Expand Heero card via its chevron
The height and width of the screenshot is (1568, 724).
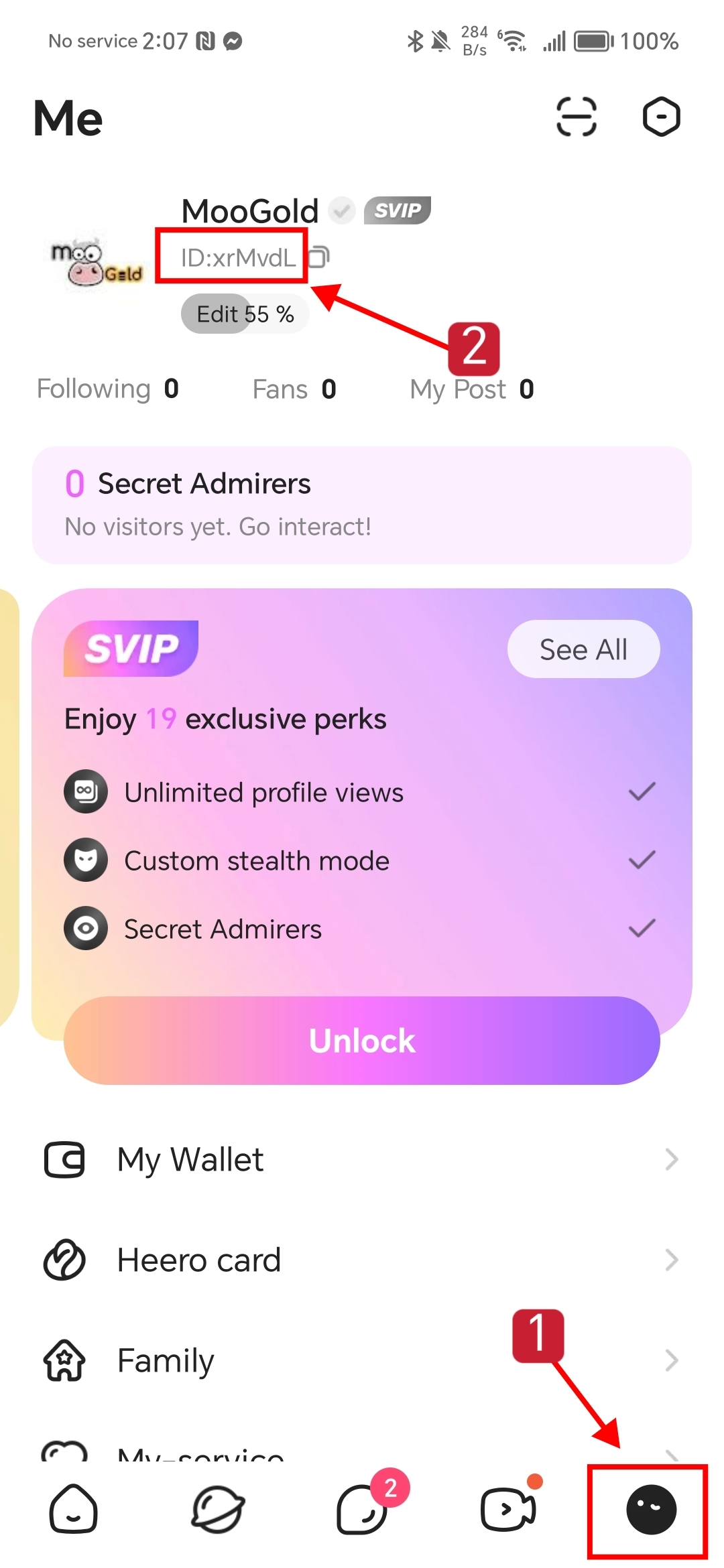tap(672, 1259)
